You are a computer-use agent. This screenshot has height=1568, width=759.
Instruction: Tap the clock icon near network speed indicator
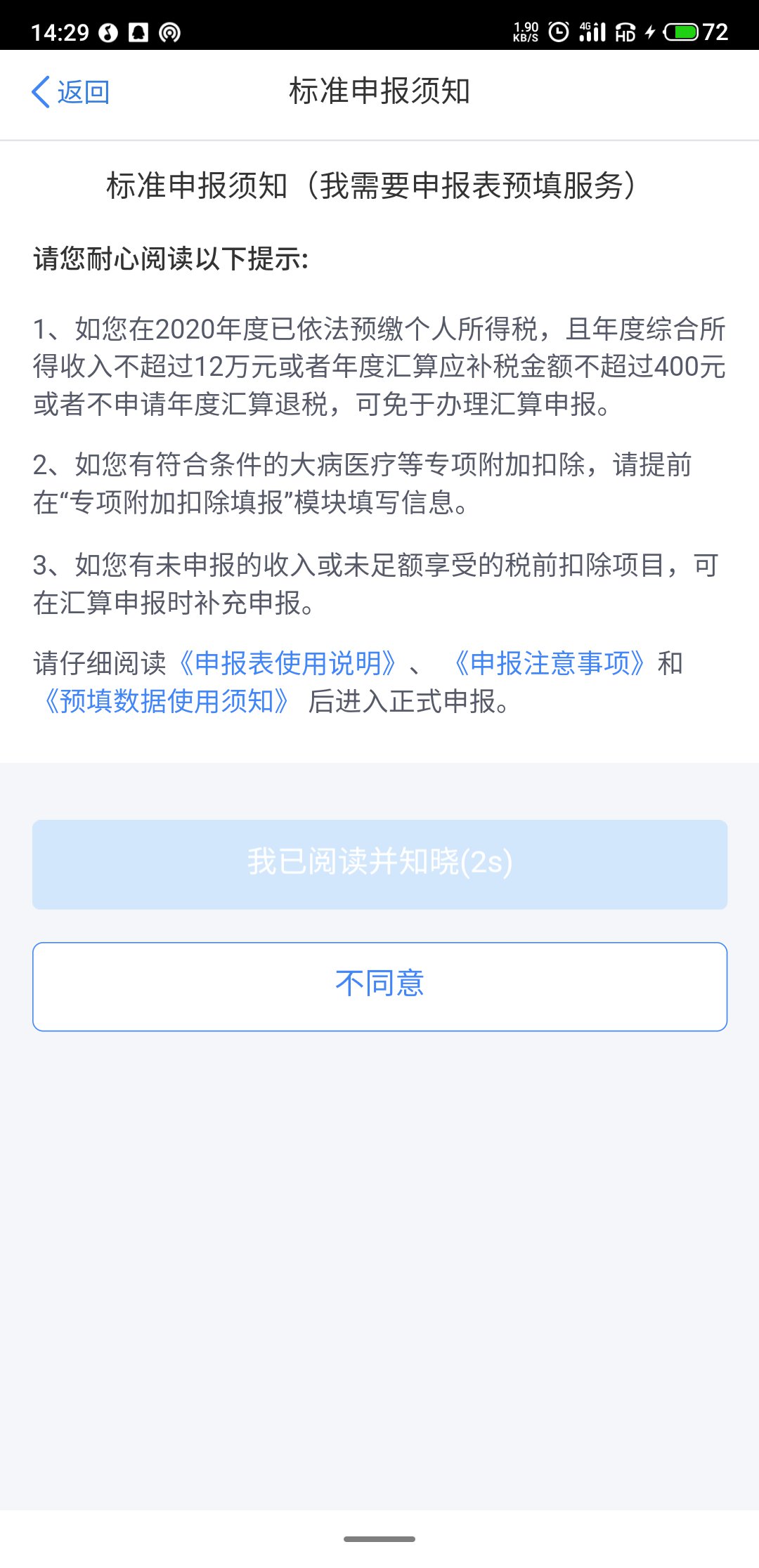(559, 32)
